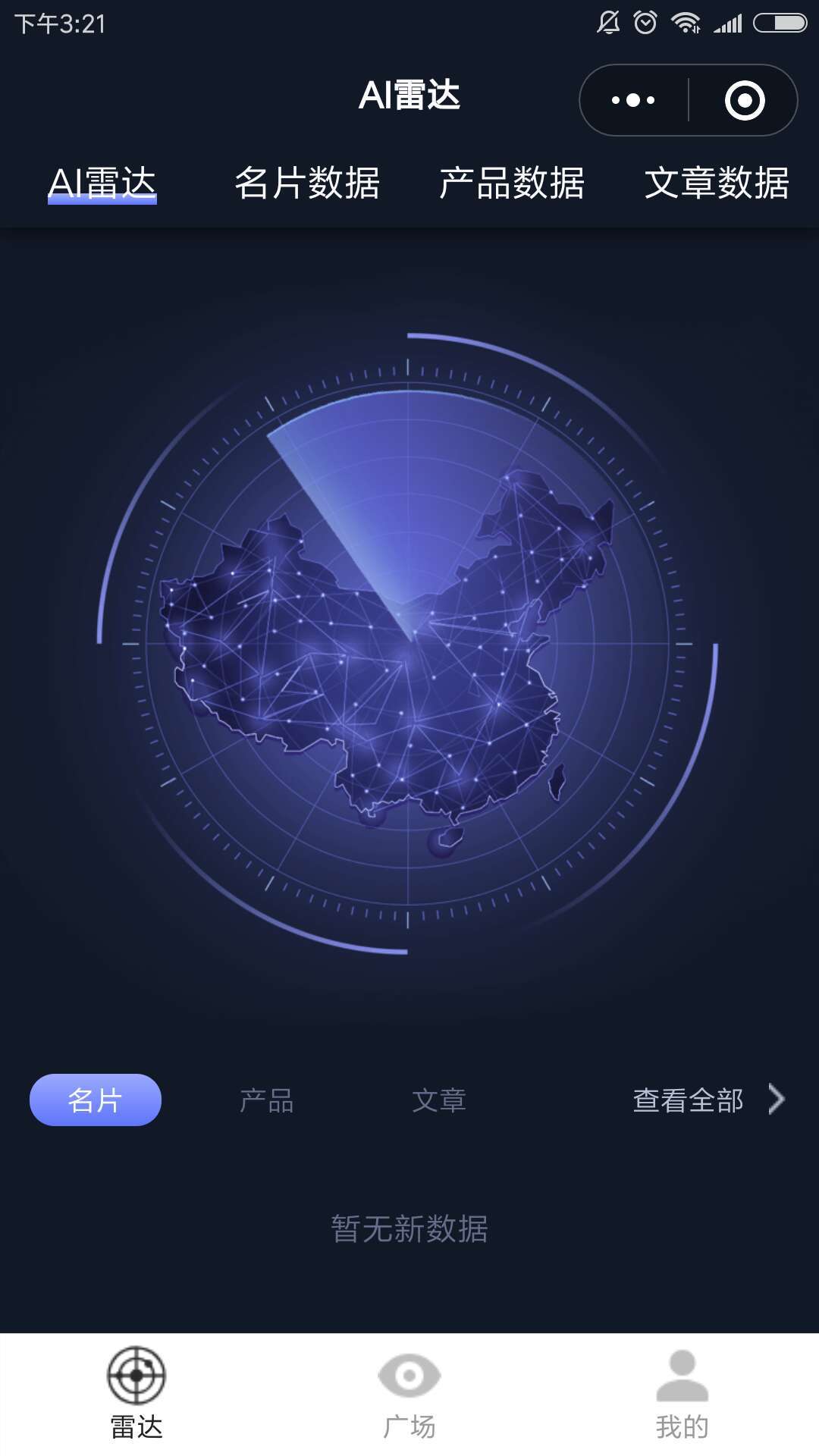
Task: Enable the 文章 filter pill
Action: tap(440, 1101)
